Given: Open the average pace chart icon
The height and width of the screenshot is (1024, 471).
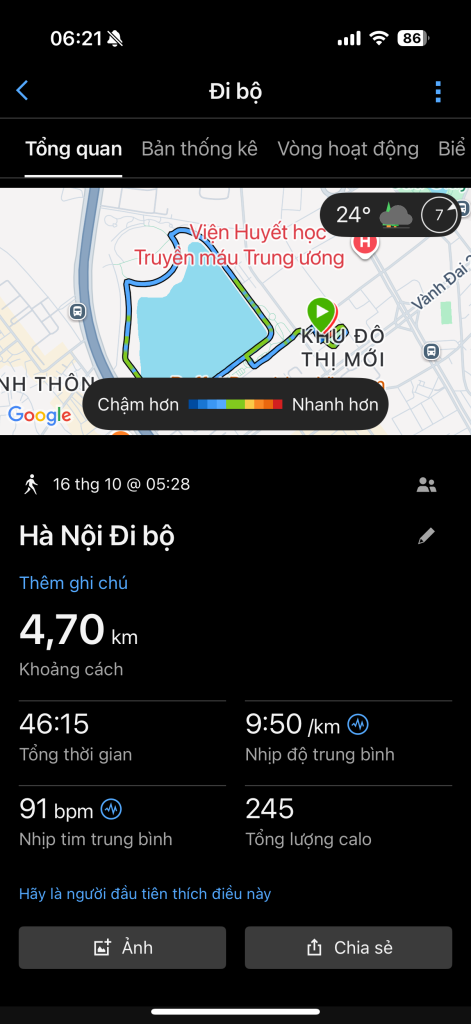Looking at the screenshot, I should coord(358,724).
